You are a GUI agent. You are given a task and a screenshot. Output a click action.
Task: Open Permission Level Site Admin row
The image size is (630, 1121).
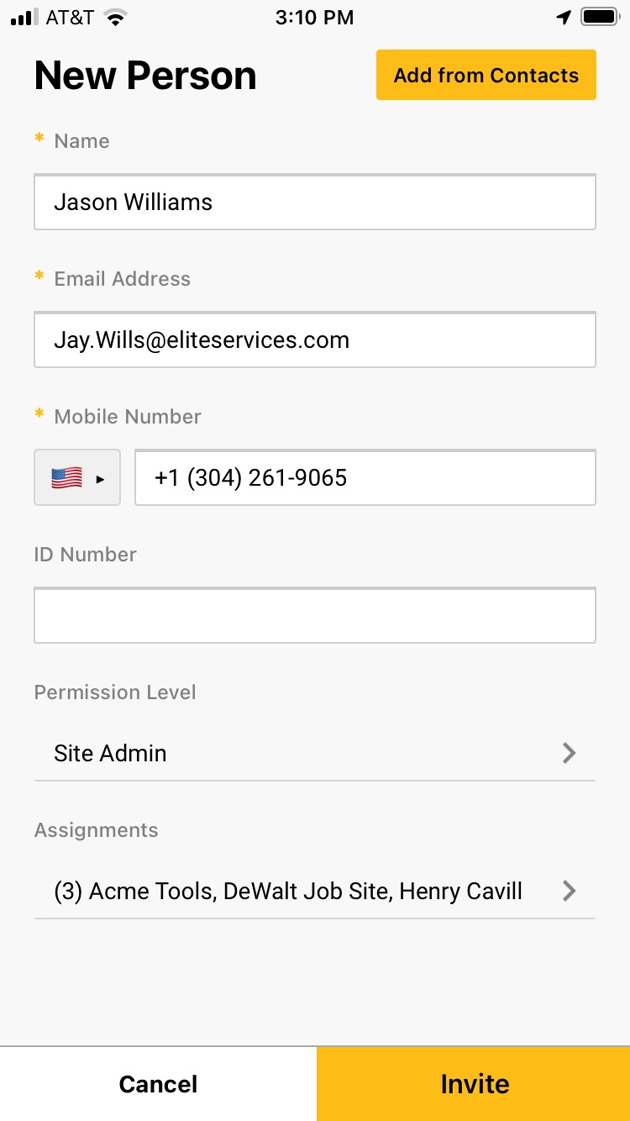click(x=315, y=753)
